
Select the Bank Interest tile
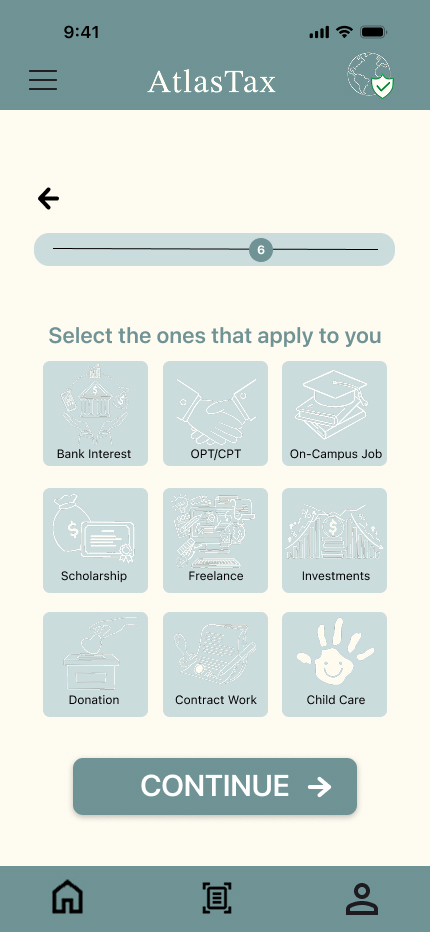(95, 413)
